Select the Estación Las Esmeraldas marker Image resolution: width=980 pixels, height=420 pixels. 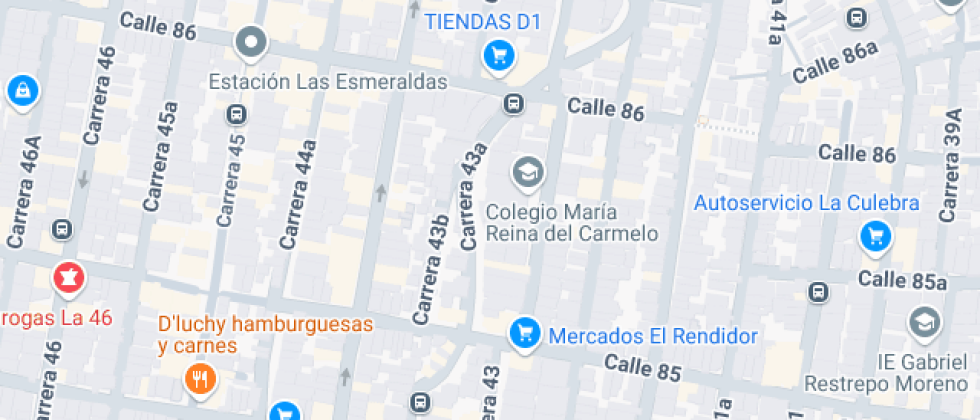251,43
